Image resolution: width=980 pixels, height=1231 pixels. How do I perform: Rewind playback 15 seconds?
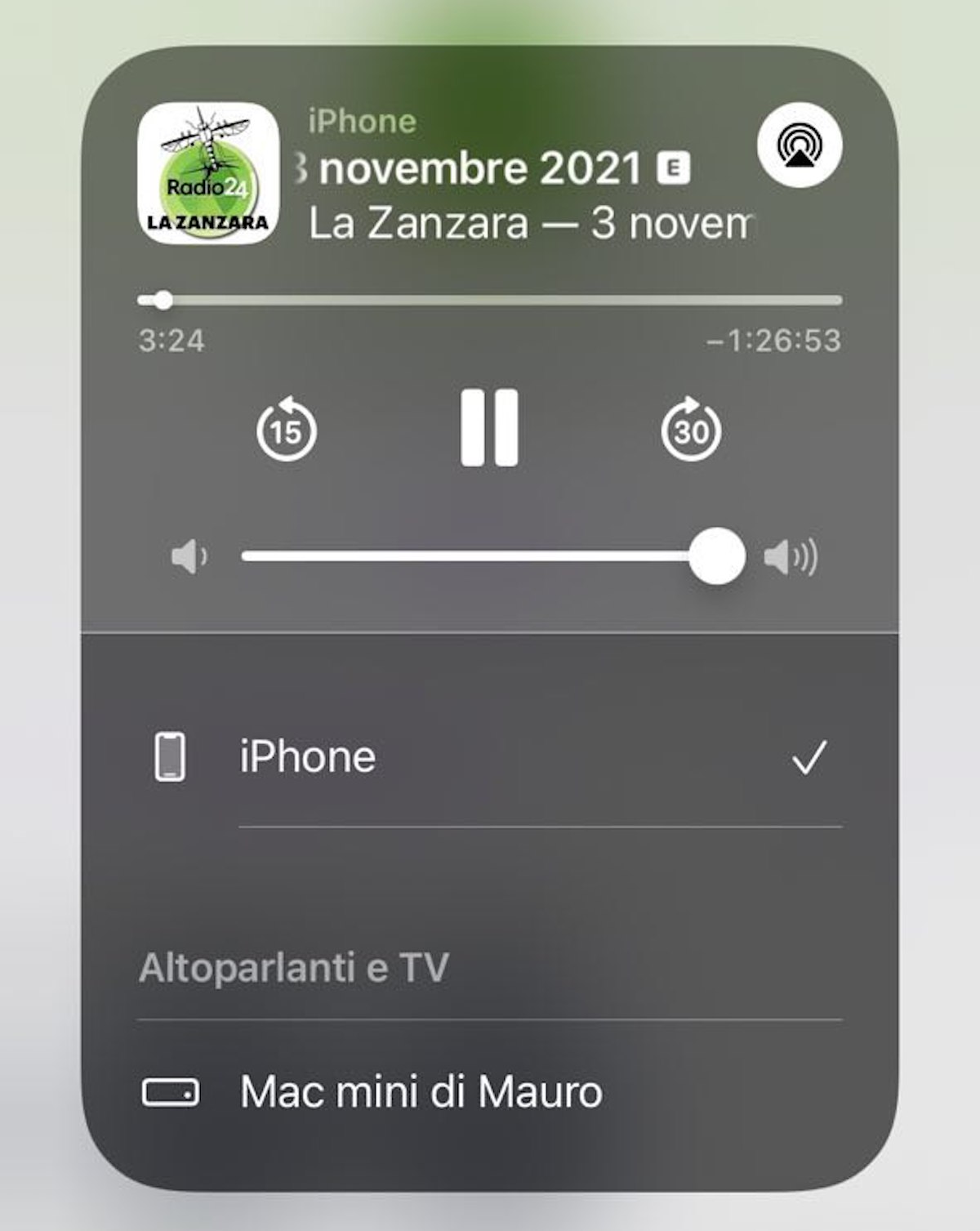[x=287, y=429]
